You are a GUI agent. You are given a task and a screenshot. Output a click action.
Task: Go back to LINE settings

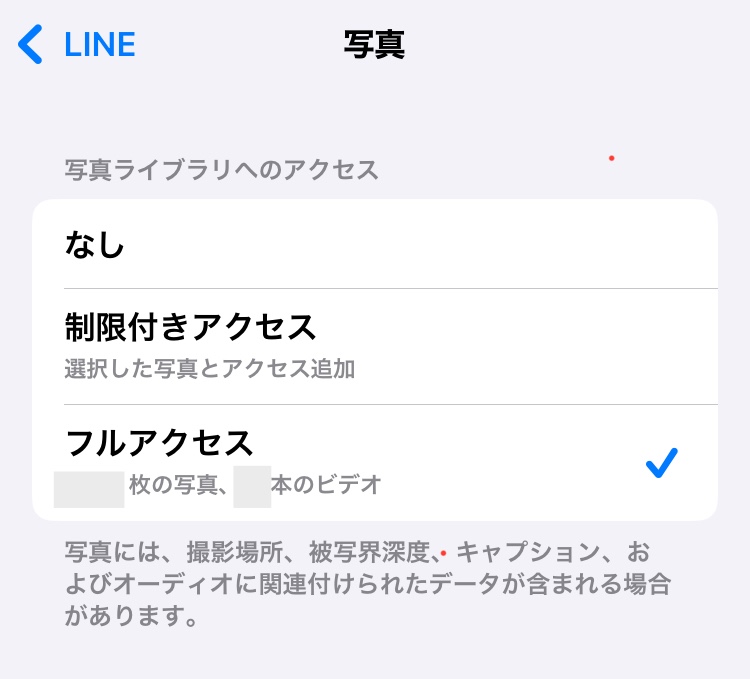click(x=78, y=45)
